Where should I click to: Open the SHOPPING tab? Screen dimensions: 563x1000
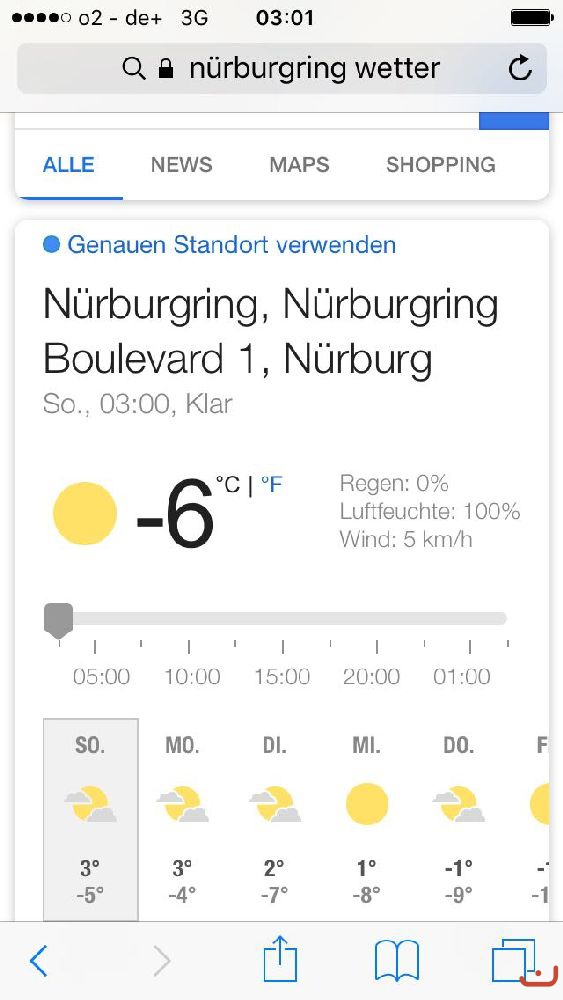(x=441, y=165)
